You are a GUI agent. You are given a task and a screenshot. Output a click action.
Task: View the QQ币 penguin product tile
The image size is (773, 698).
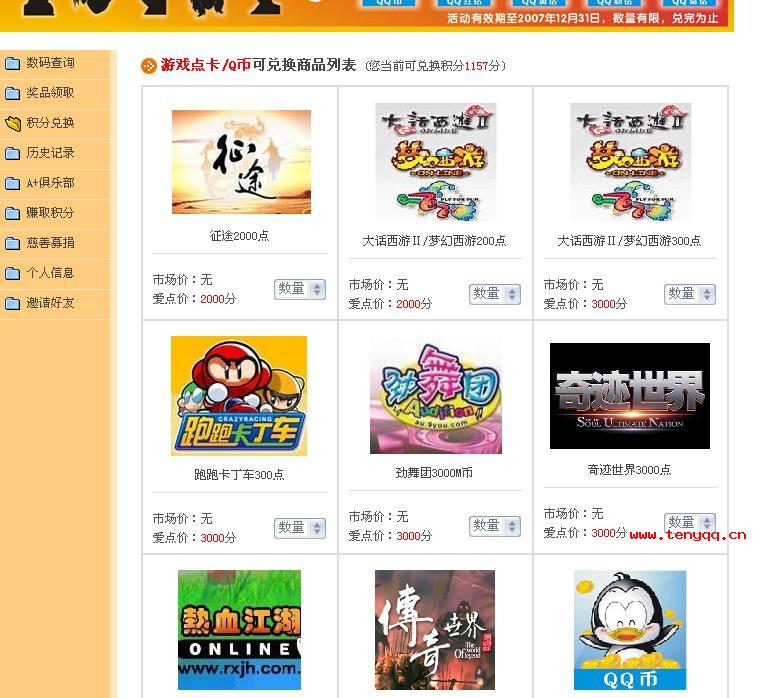tap(630, 630)
